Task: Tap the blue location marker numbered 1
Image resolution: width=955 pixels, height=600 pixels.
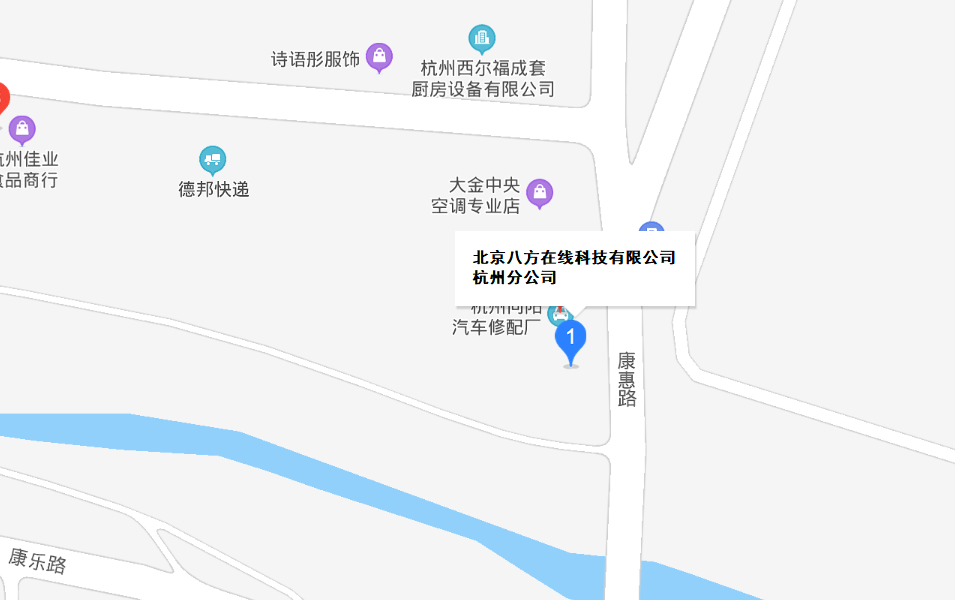Action: point(570,338)
